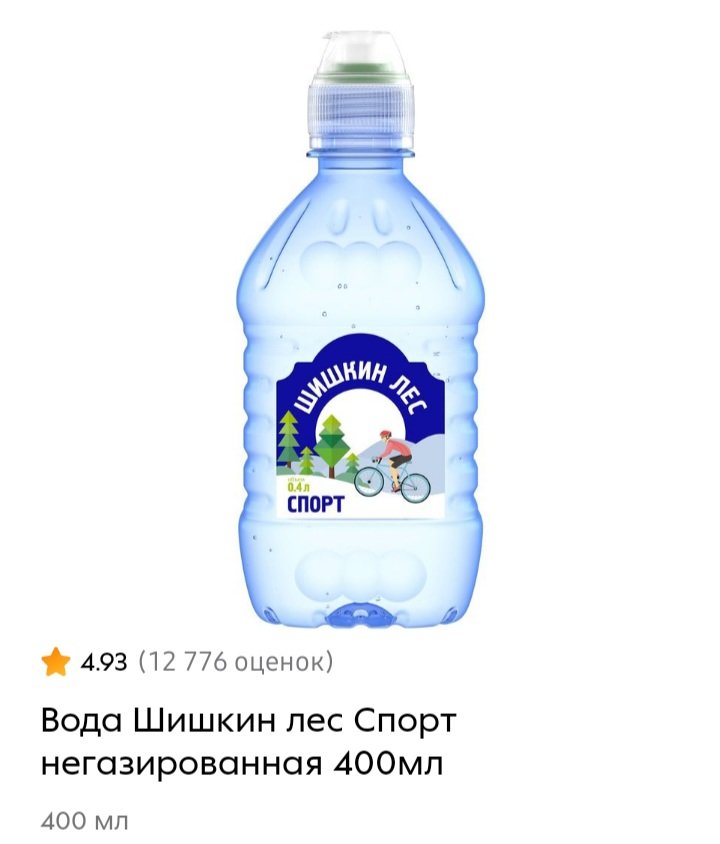
Task: Enlarge the Шишкин лес bottle product photo
Action: point(362,330)
